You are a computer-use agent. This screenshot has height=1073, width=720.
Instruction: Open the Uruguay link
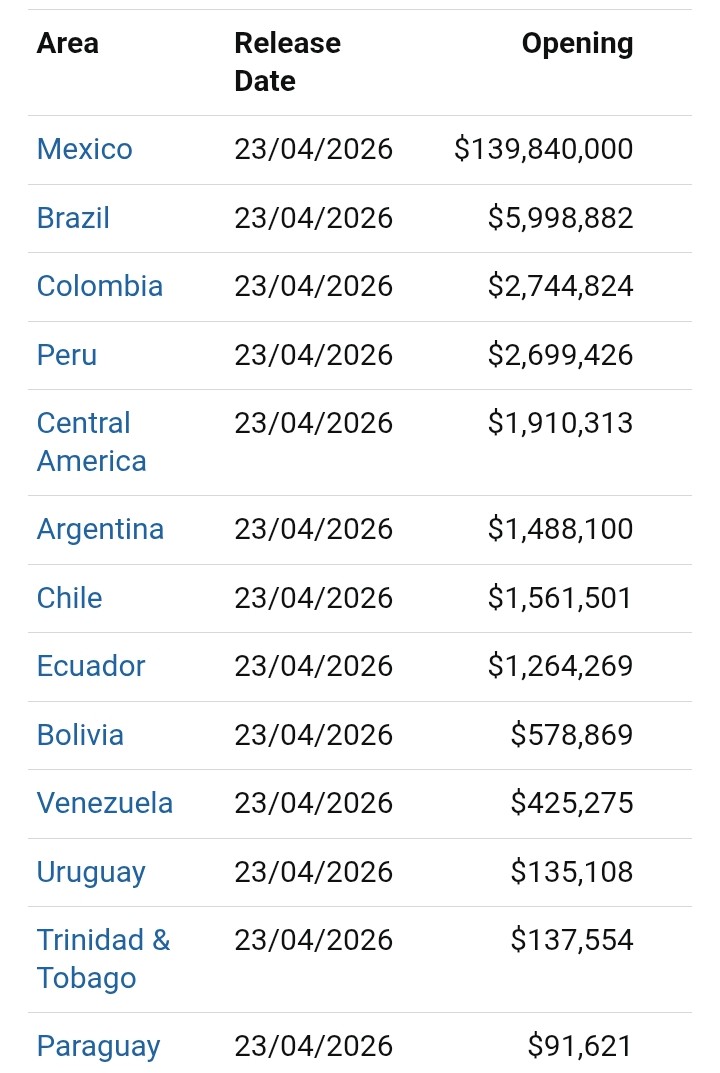click(91, 873)
